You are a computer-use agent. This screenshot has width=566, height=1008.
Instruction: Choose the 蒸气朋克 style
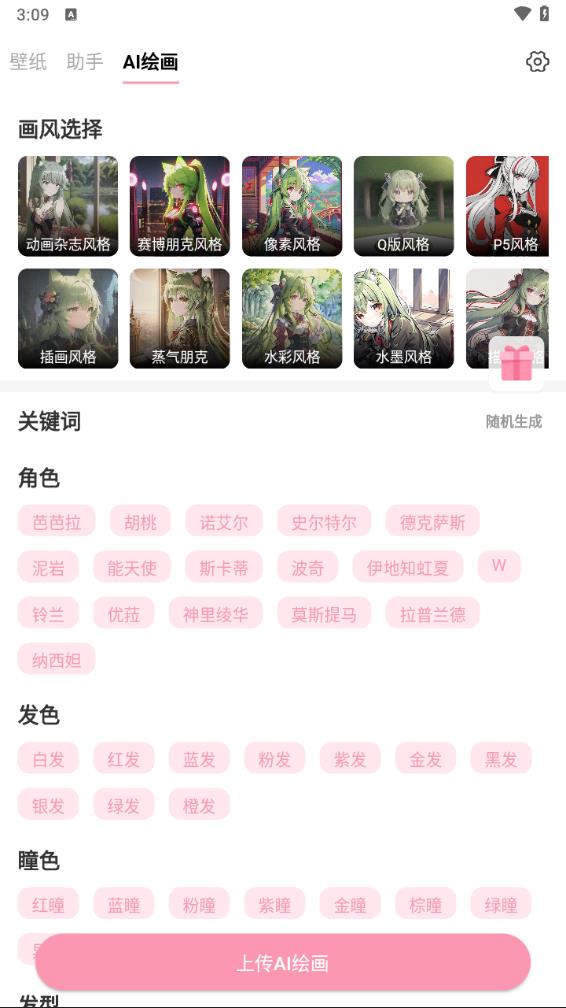tap(179, 319)
